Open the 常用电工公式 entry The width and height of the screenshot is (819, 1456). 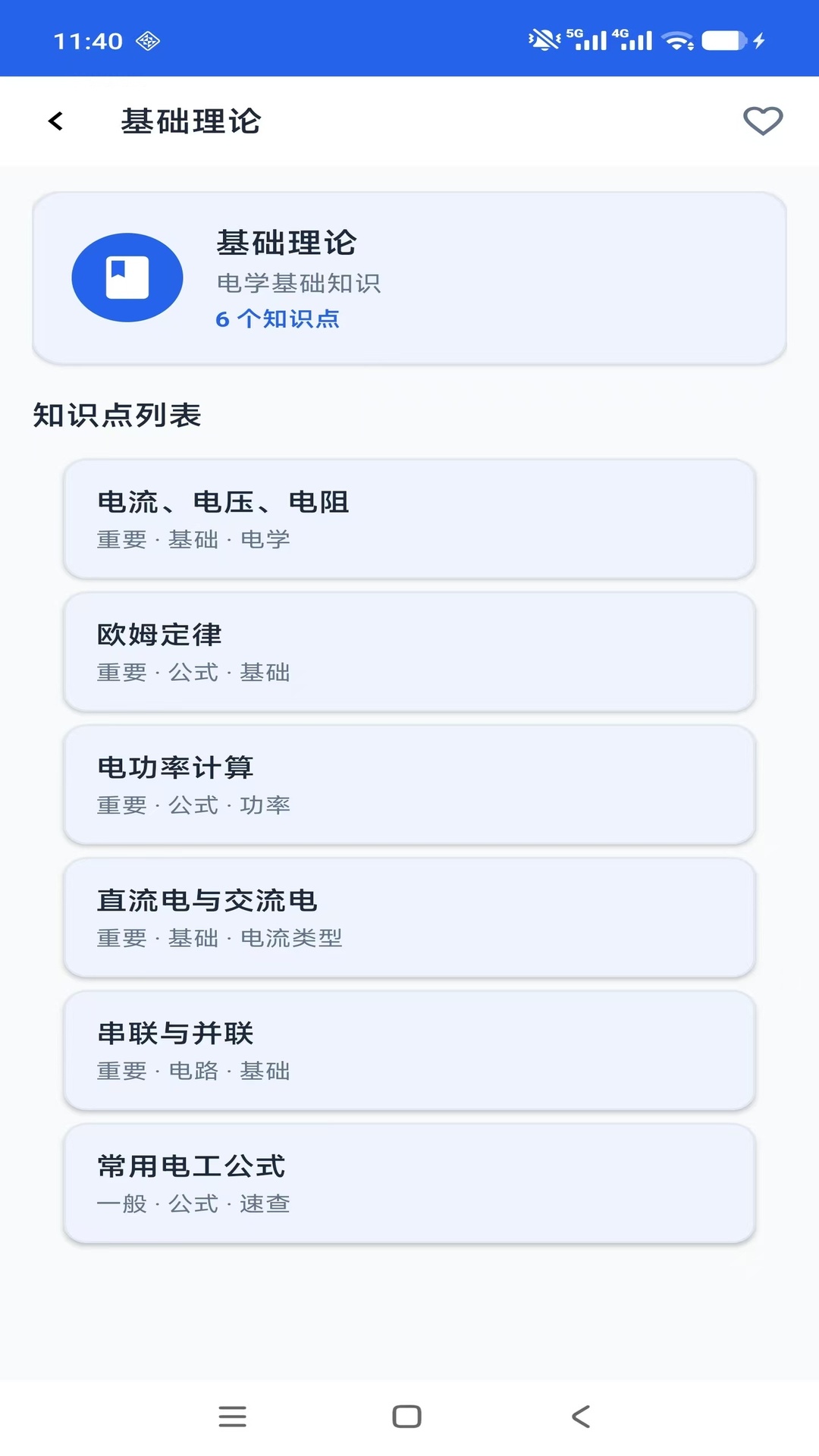409,1183
